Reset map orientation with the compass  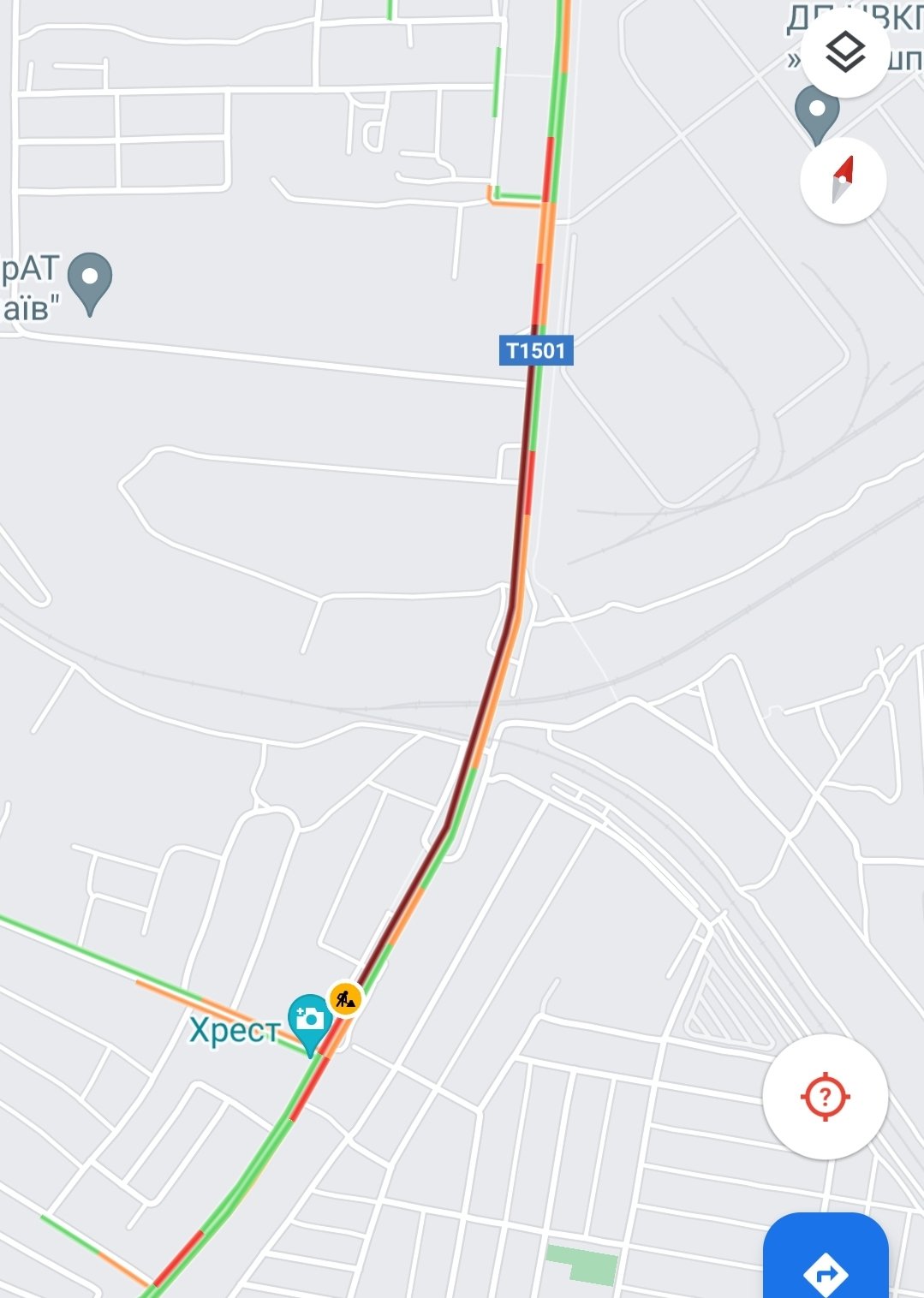pyautogui.click(x=843, y=181)
